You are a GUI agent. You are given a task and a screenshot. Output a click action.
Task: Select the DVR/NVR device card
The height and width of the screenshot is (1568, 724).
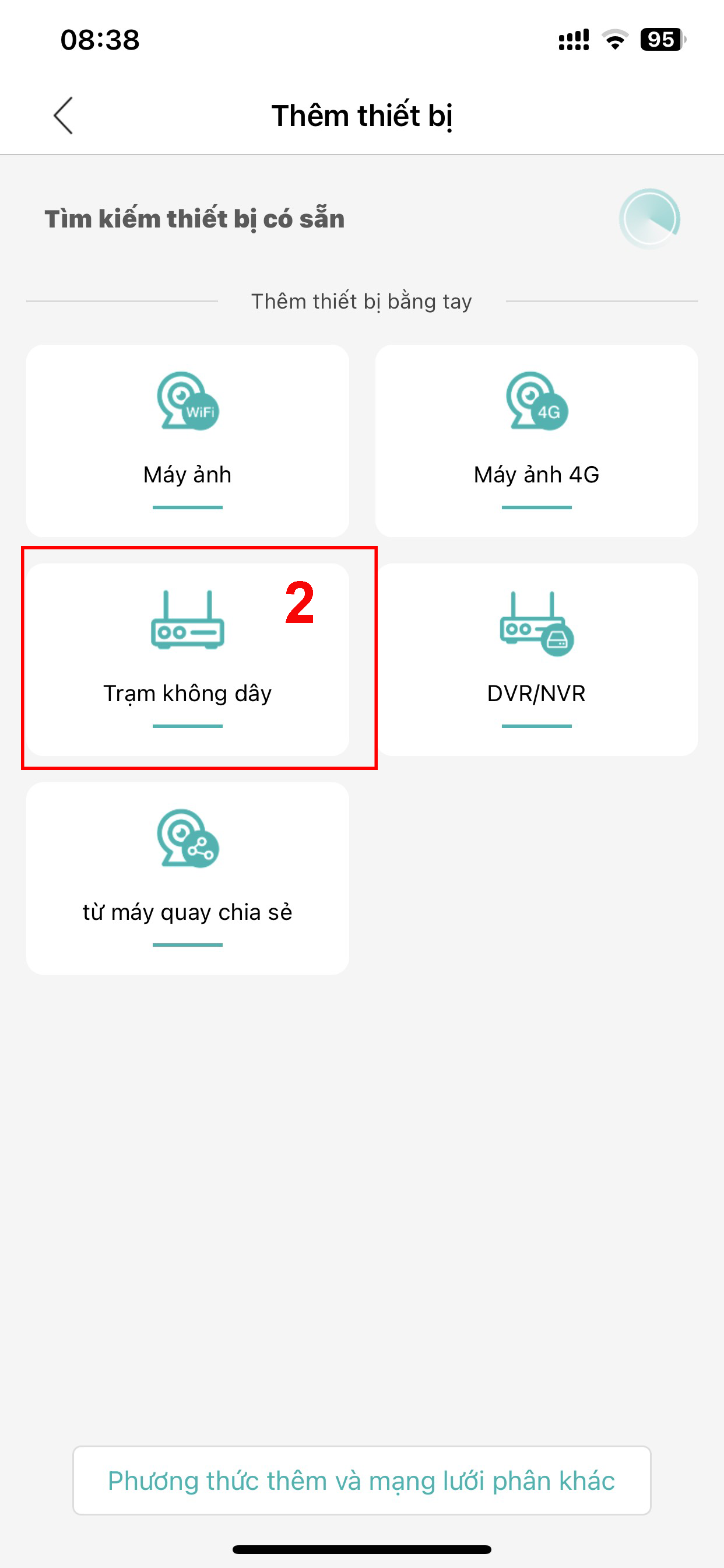[x=536, y=659]
